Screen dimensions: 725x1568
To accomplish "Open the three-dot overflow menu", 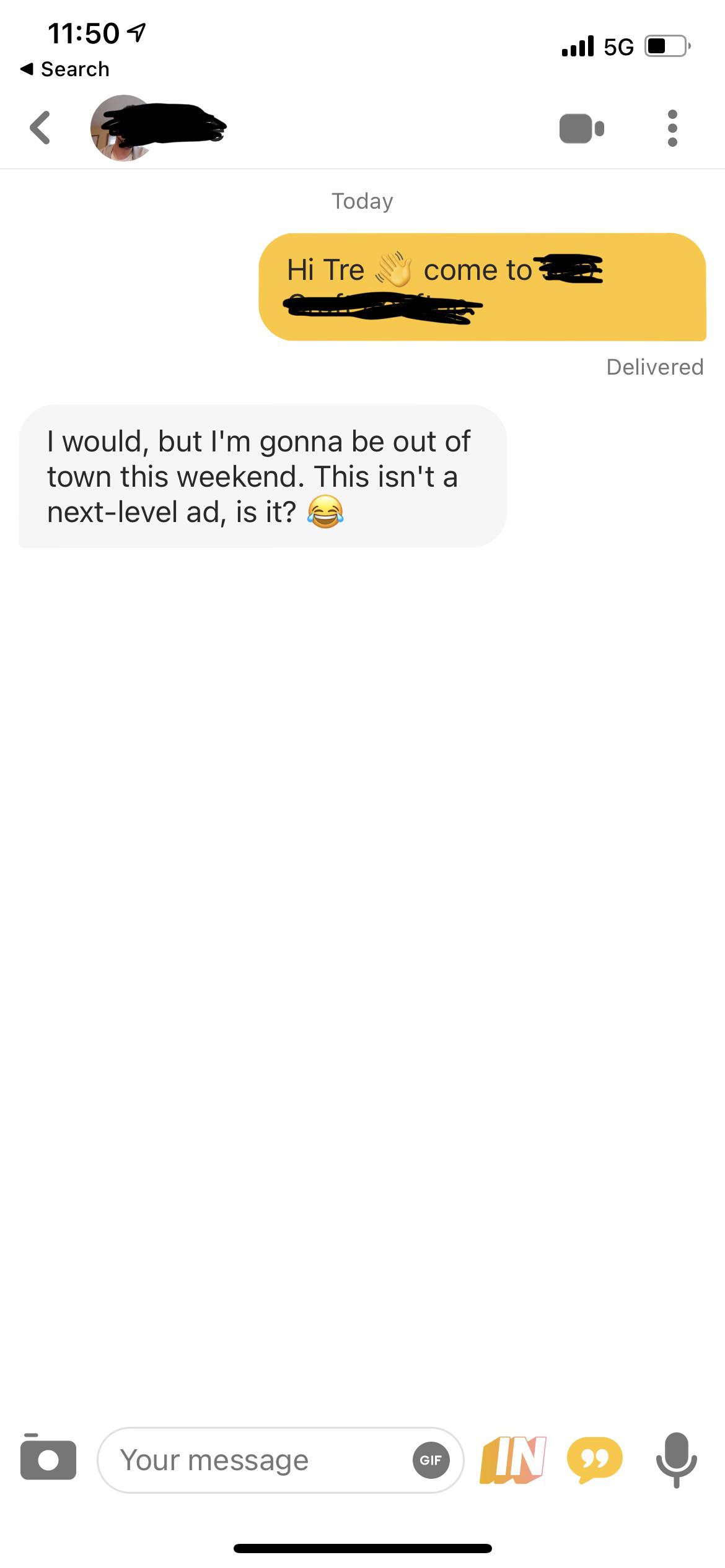I will pos(672,128).
